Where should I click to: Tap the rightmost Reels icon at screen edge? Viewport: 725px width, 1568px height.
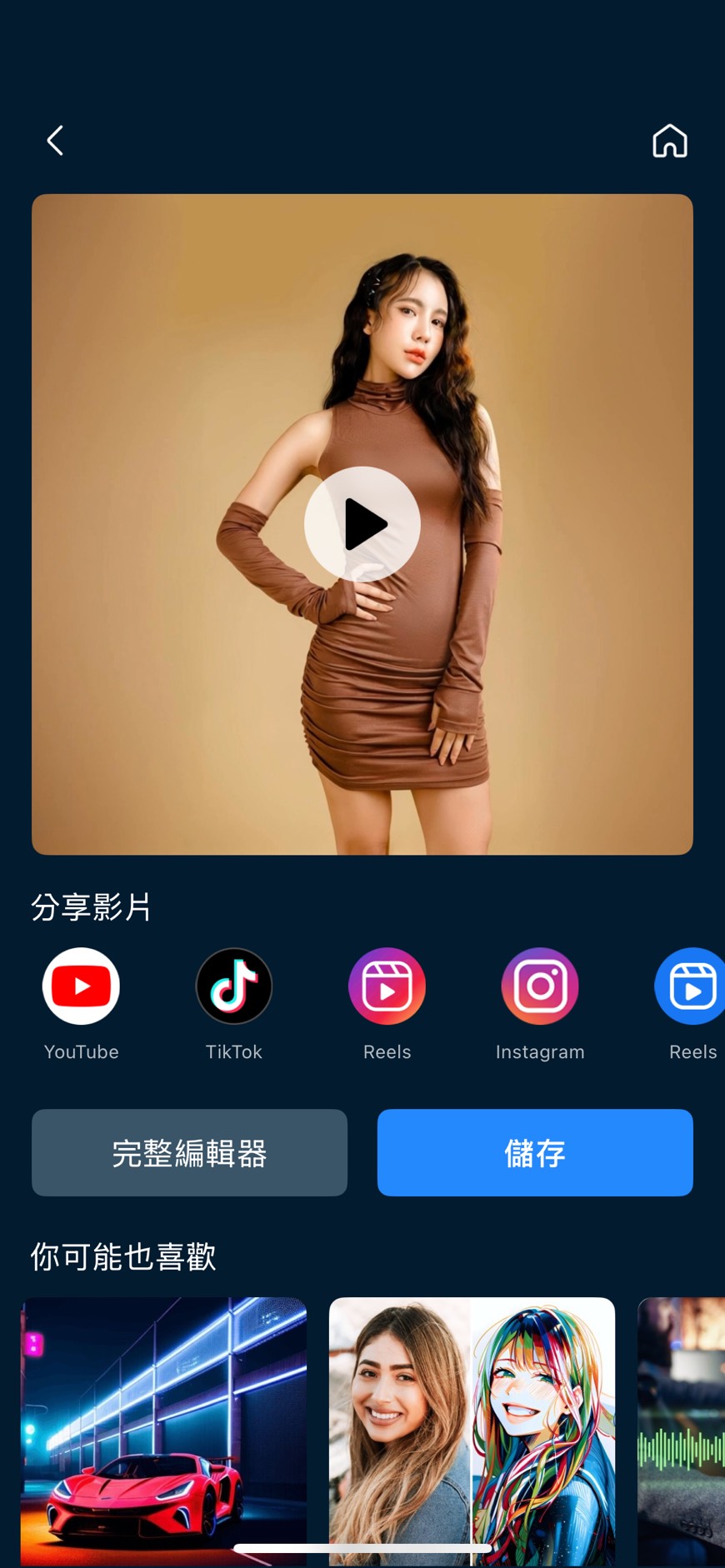coord(692,986)
